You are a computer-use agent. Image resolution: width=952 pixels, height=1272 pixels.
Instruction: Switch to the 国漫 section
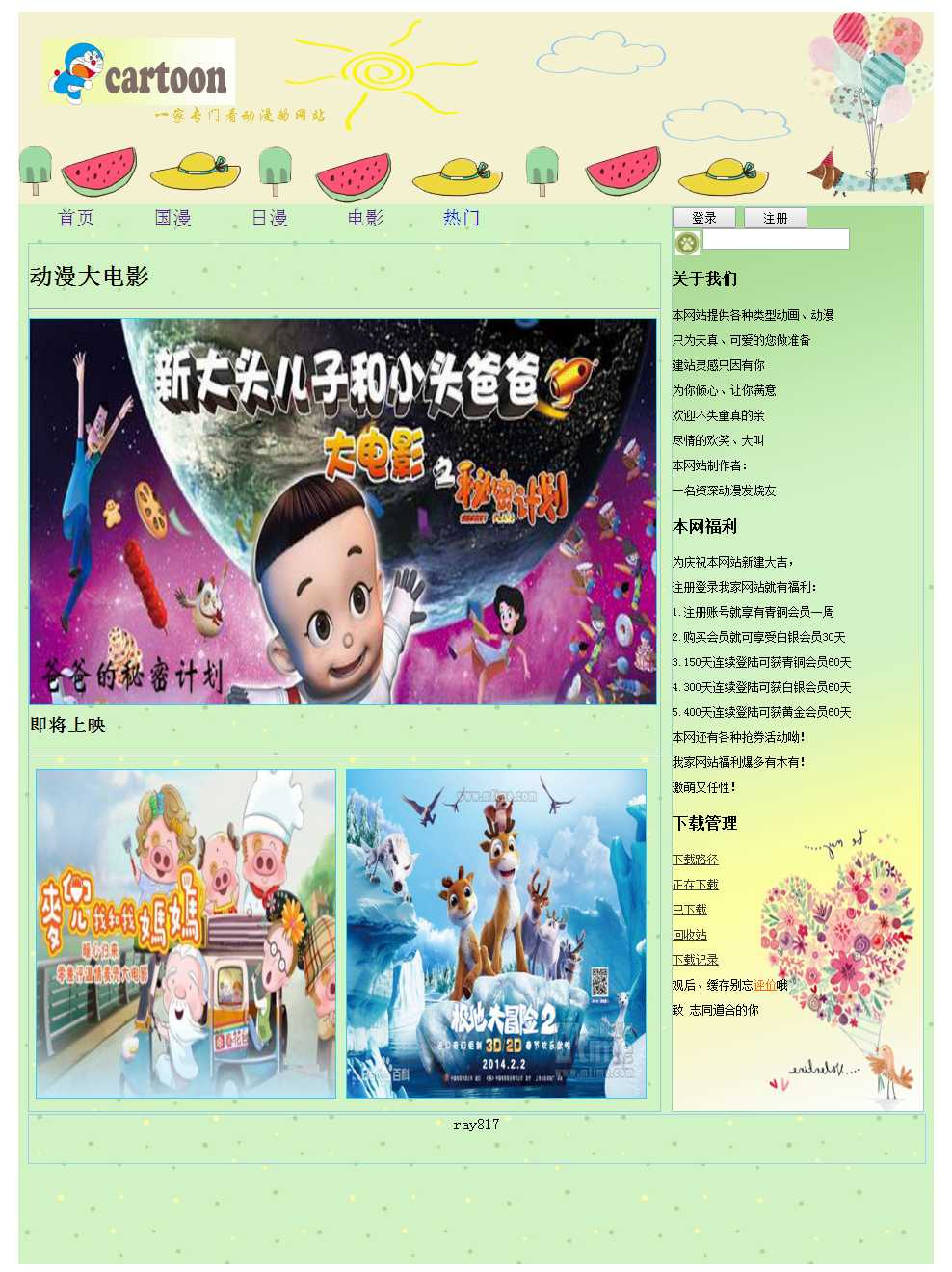point(172,218)
